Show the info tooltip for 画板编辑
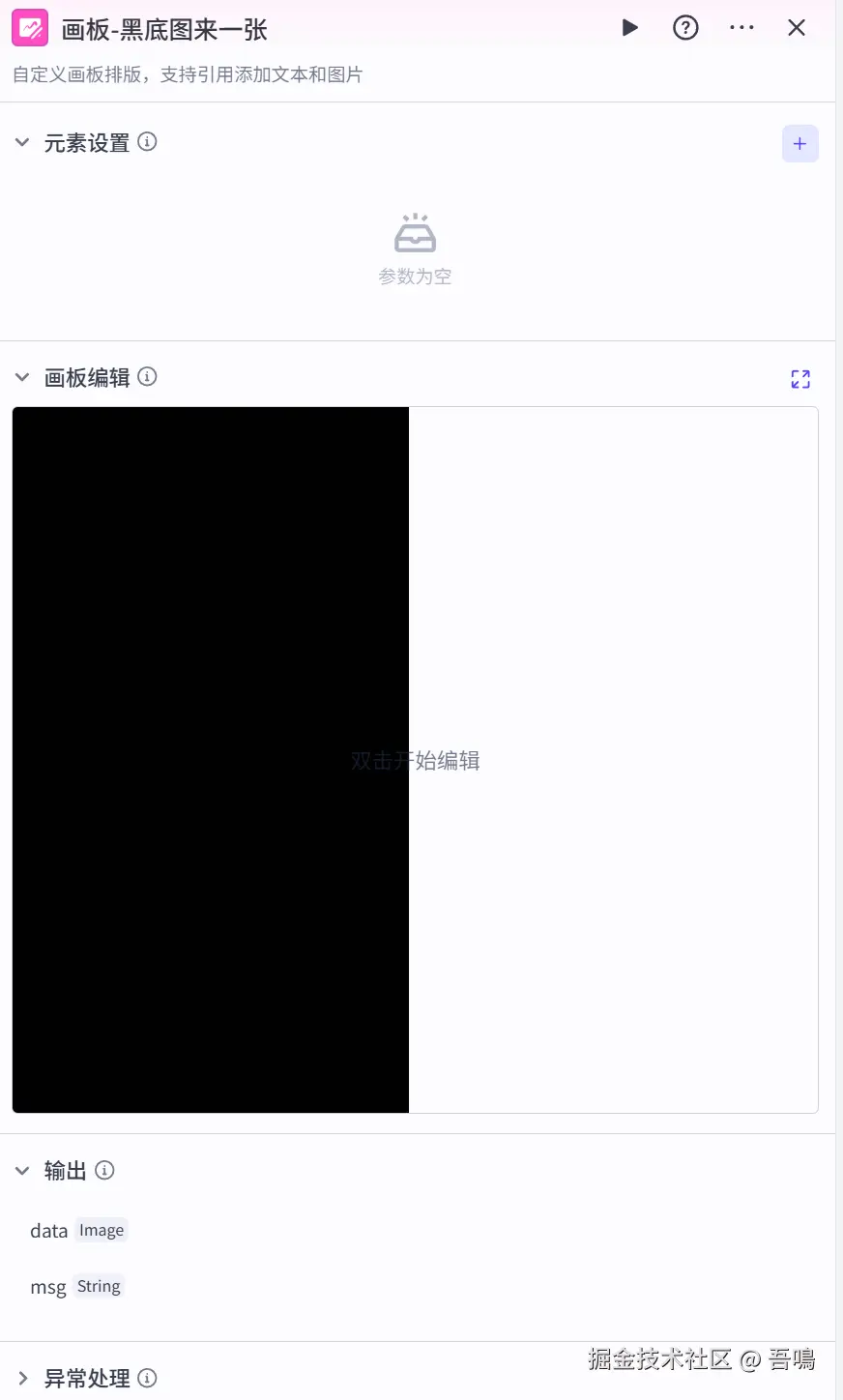The width and height of the screenshot is (843, 1400). click(147, 377)
